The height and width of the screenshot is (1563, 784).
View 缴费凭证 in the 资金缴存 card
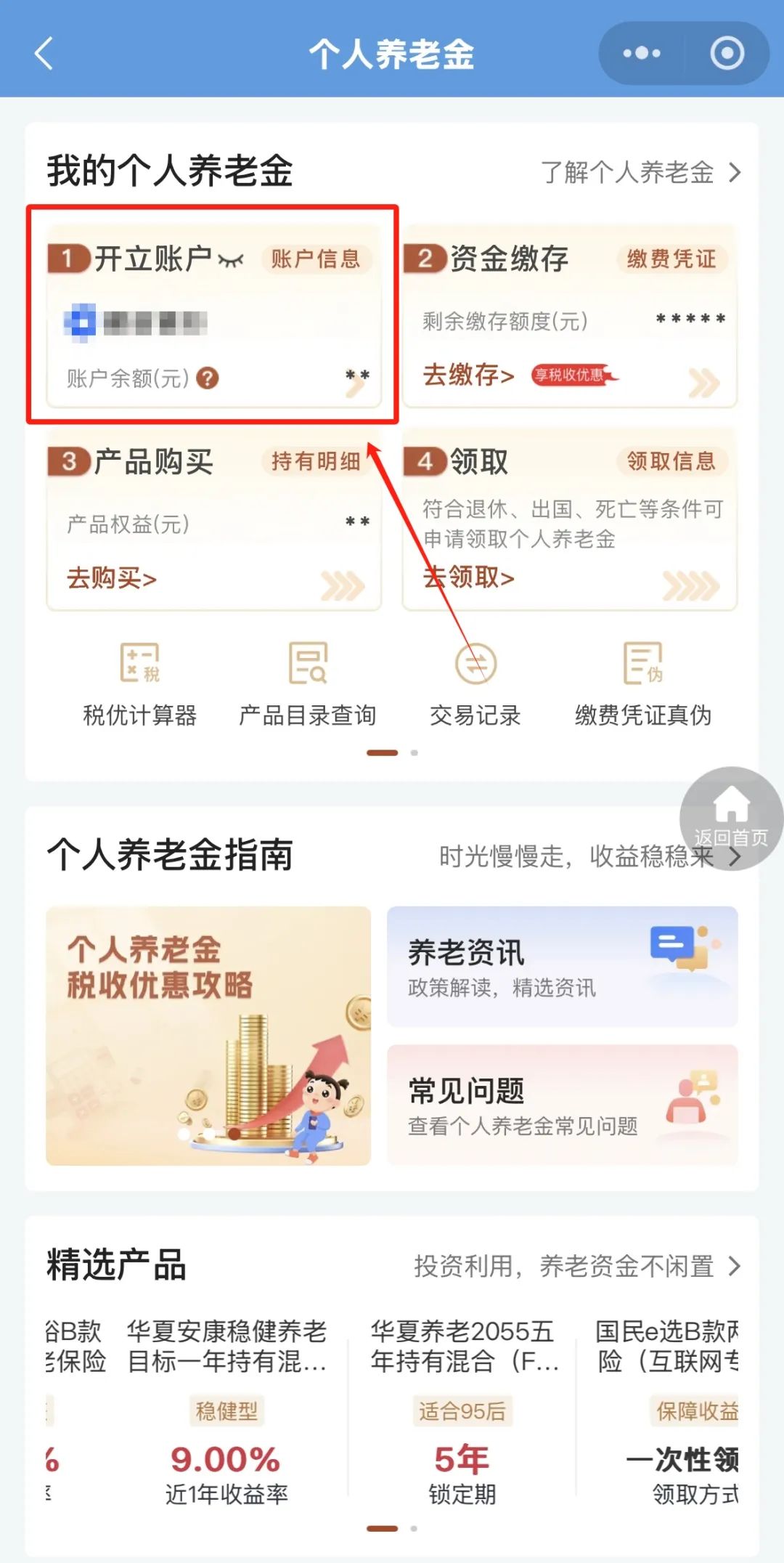(671, 259)
